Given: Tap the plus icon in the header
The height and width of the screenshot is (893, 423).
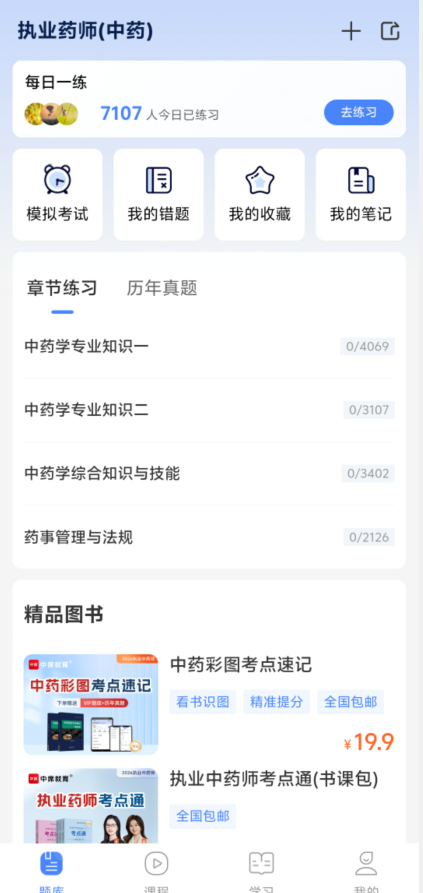Looking at the screenshot, I should [351, 31].
